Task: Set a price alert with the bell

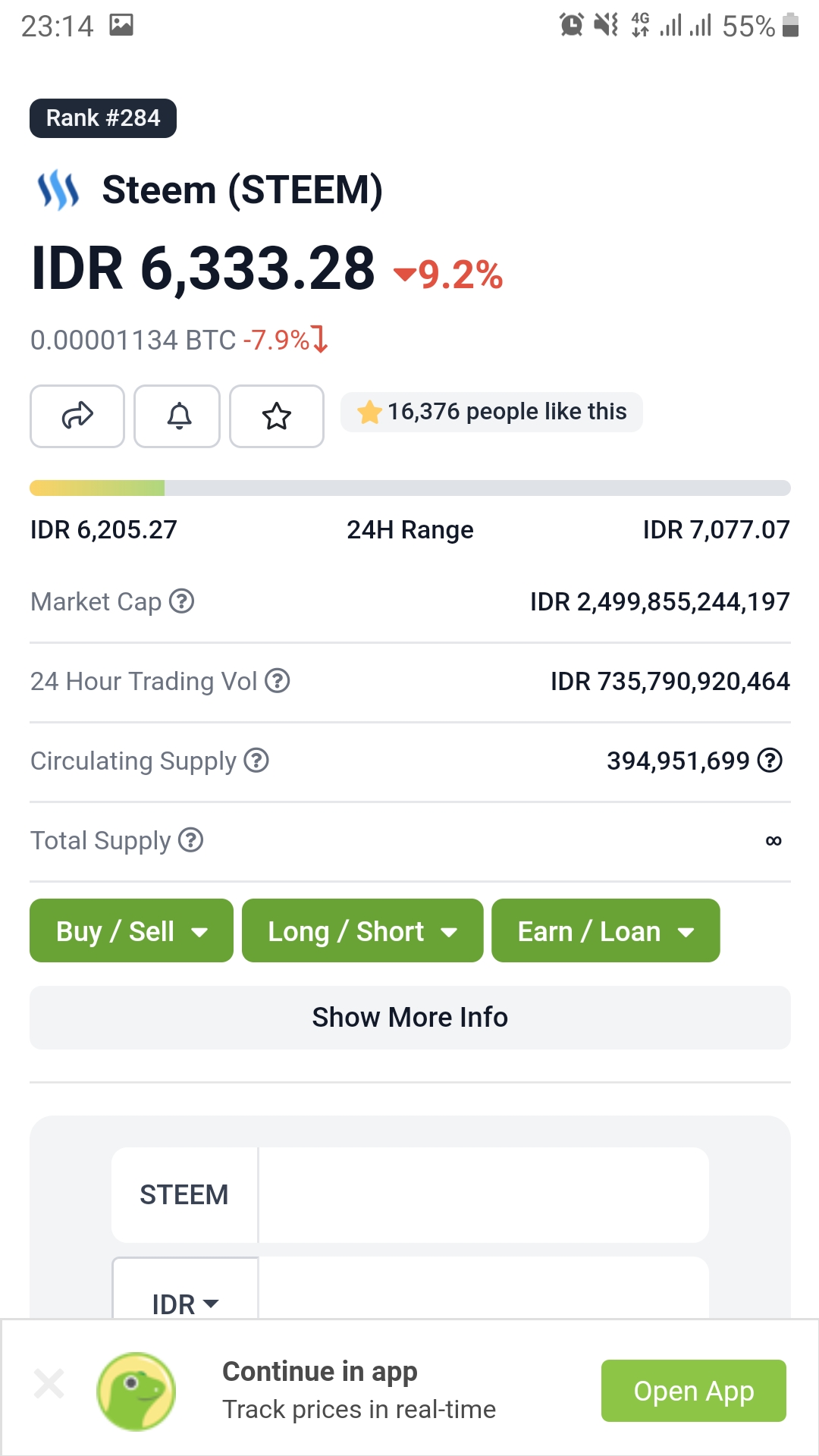Action: (x=177, y=416)
